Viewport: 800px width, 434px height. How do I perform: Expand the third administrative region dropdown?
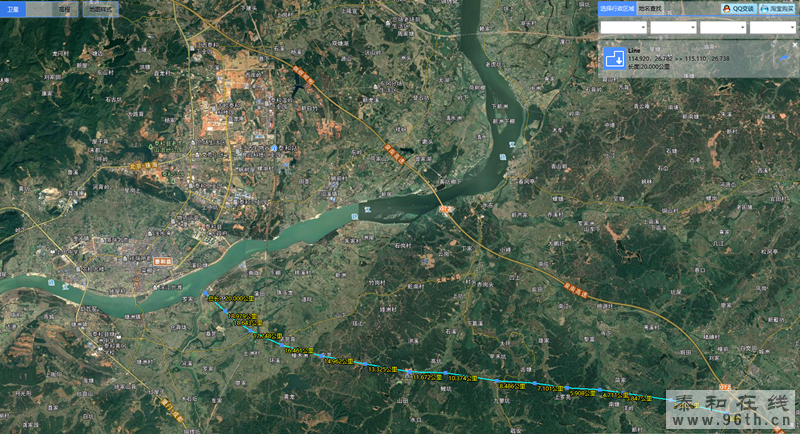click(x=722, y=28)
